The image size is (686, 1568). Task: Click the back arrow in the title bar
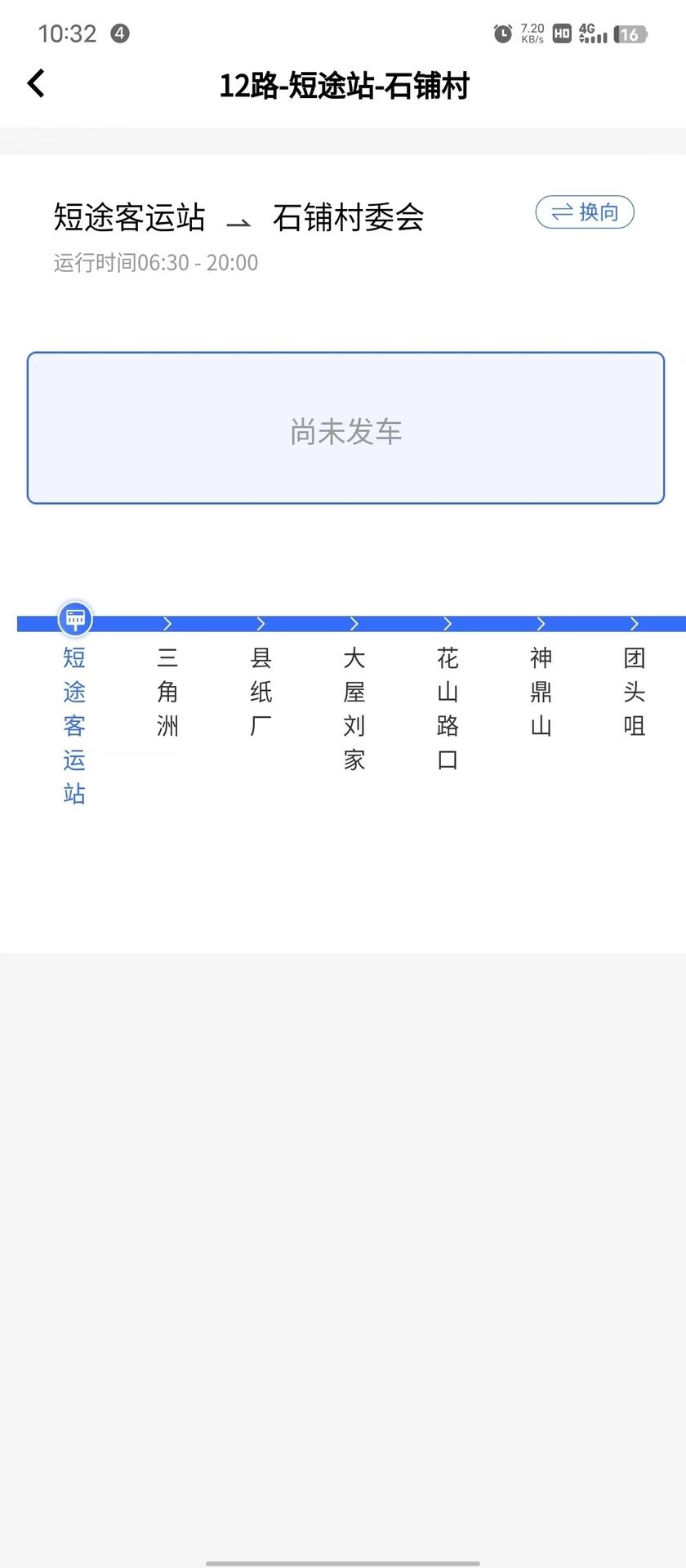(35, 82)
